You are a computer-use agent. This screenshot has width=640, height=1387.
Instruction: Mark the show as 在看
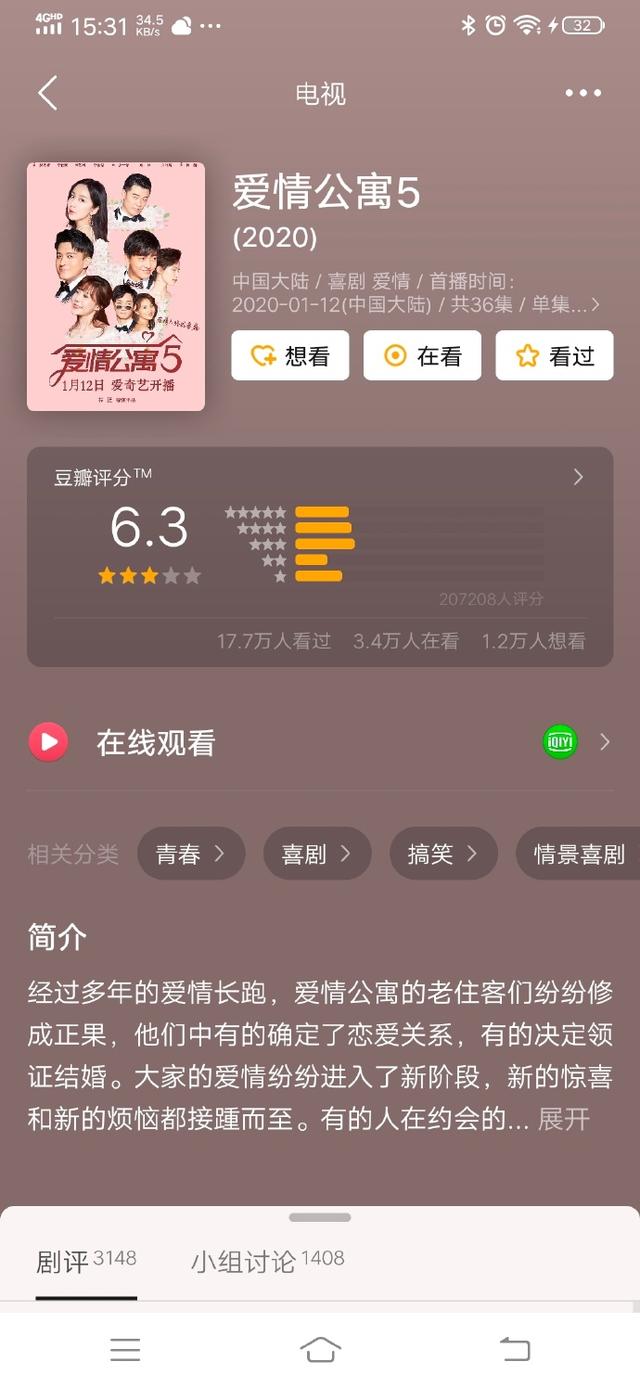coord(422,356)
